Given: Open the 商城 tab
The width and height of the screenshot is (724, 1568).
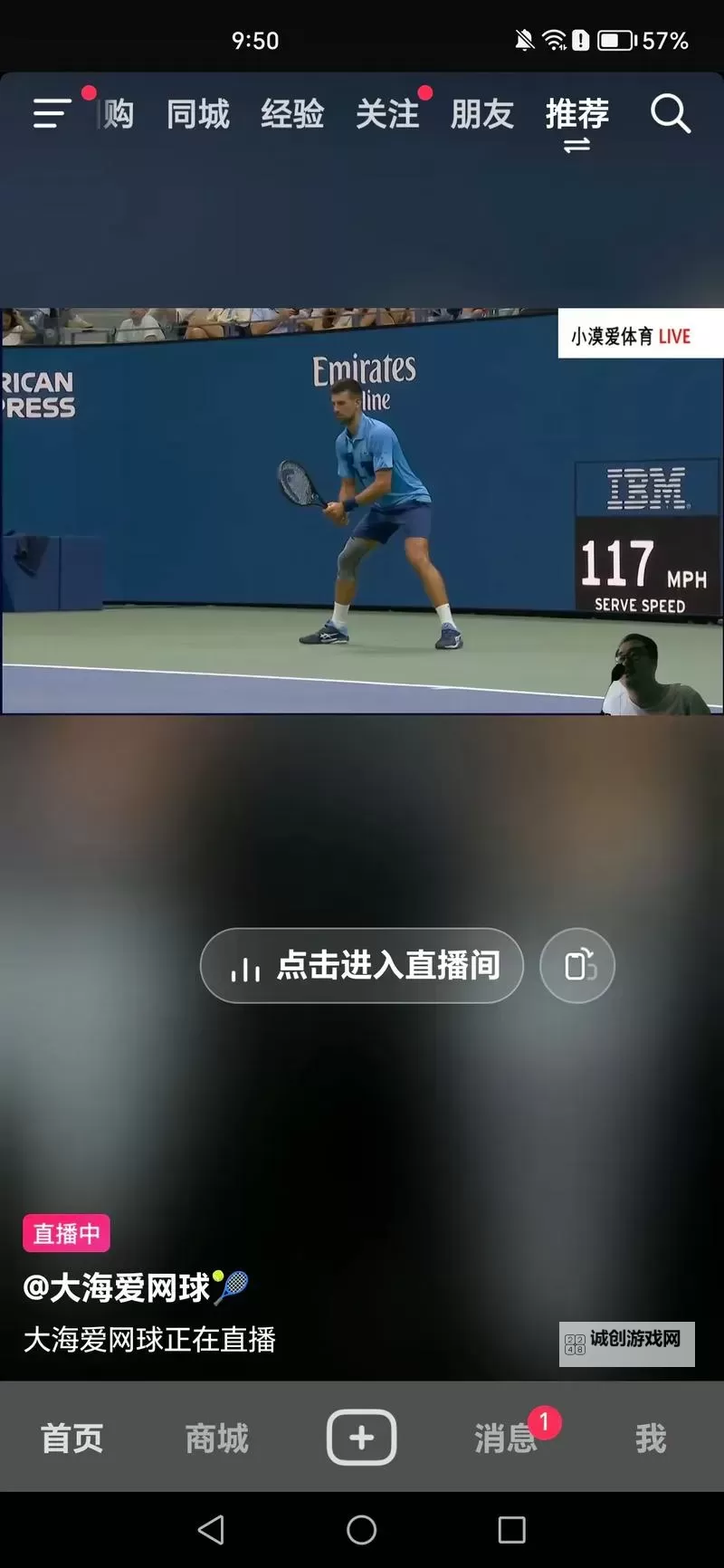Looking at the screenshot, I should pos(217,1438).
